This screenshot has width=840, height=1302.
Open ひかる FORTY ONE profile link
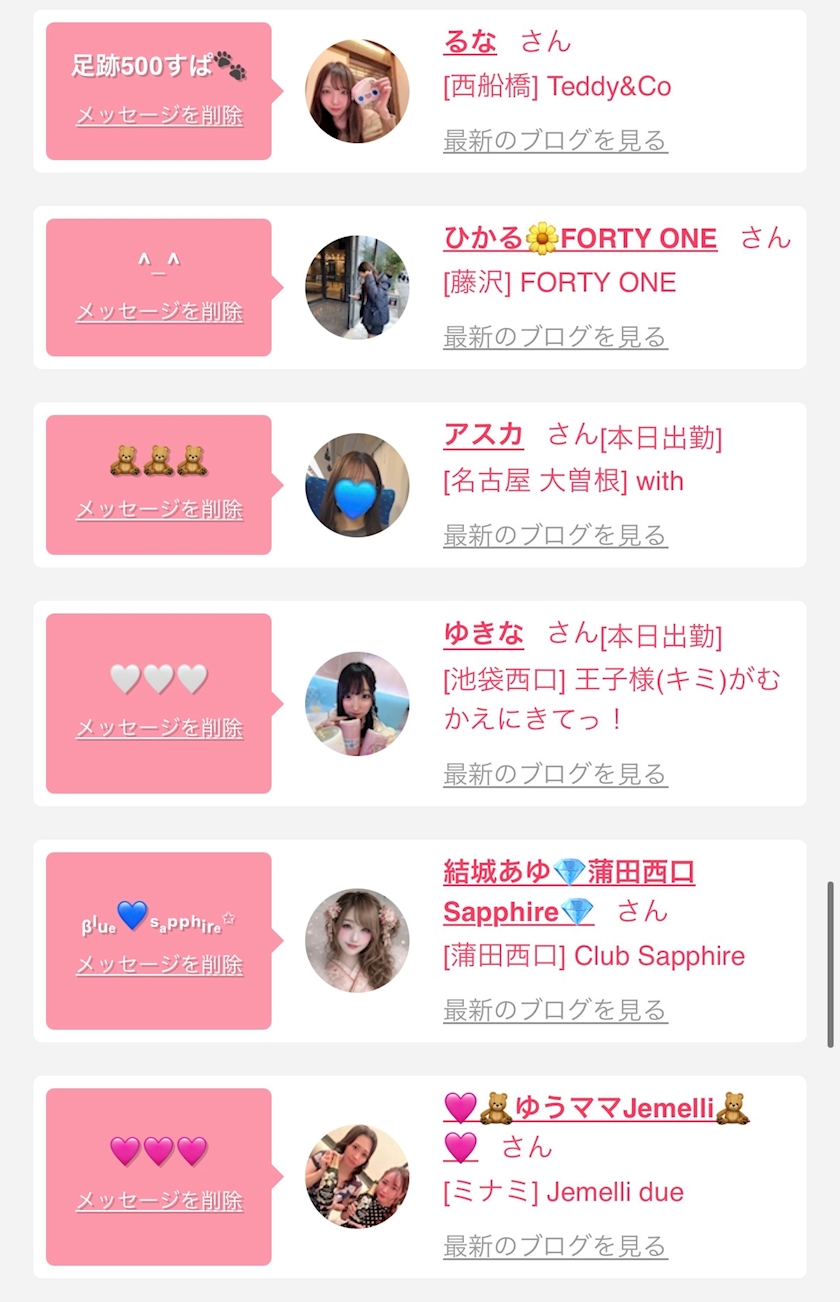tap(580, 238)
